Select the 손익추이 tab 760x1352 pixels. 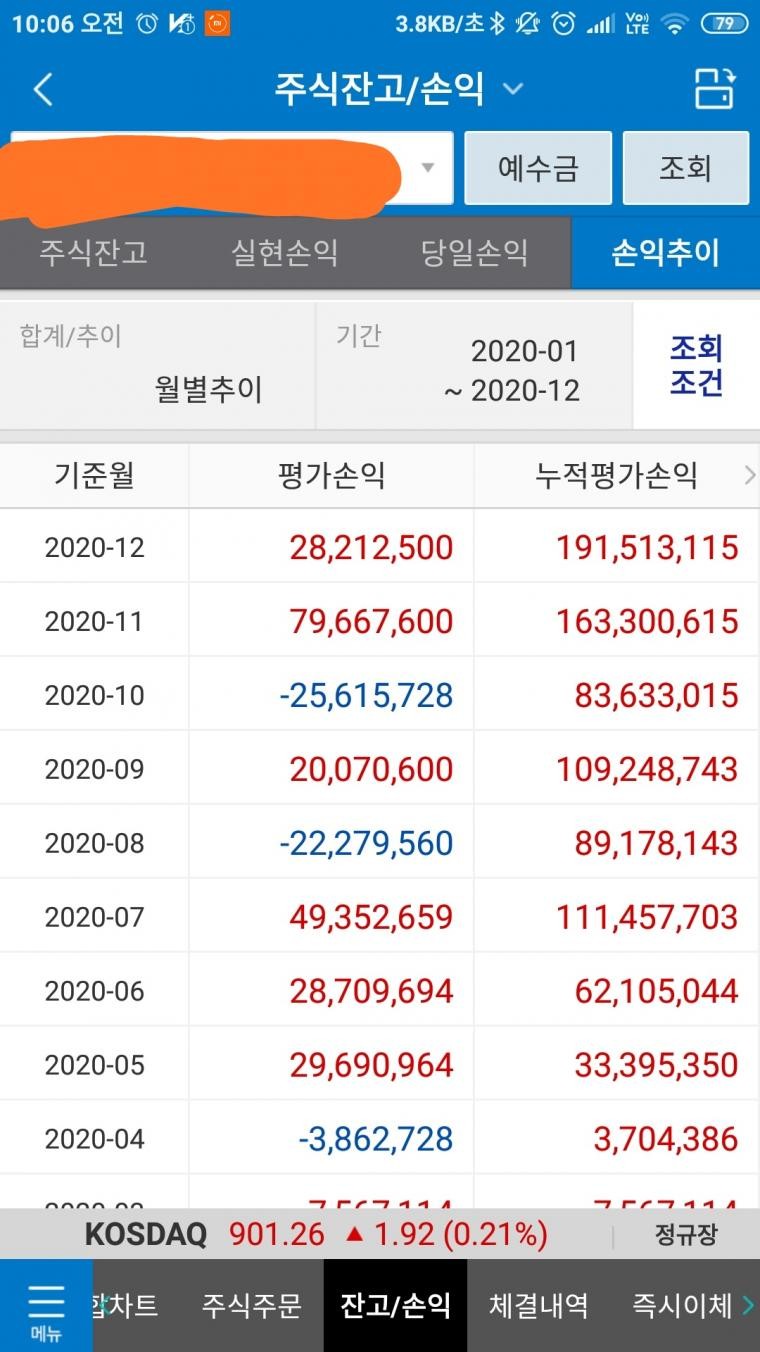[x=665, y=252]
